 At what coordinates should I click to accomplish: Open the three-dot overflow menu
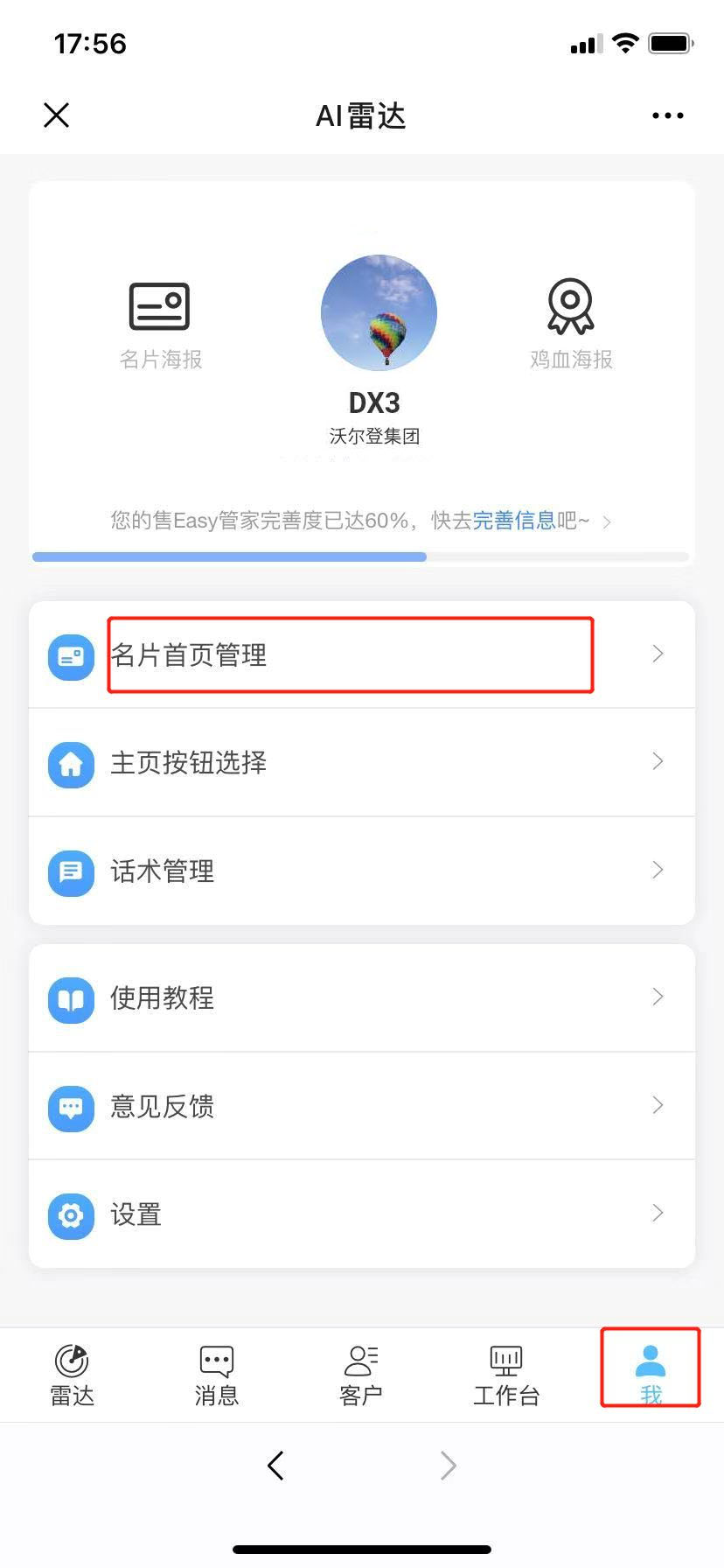click(x=667, y=115)
